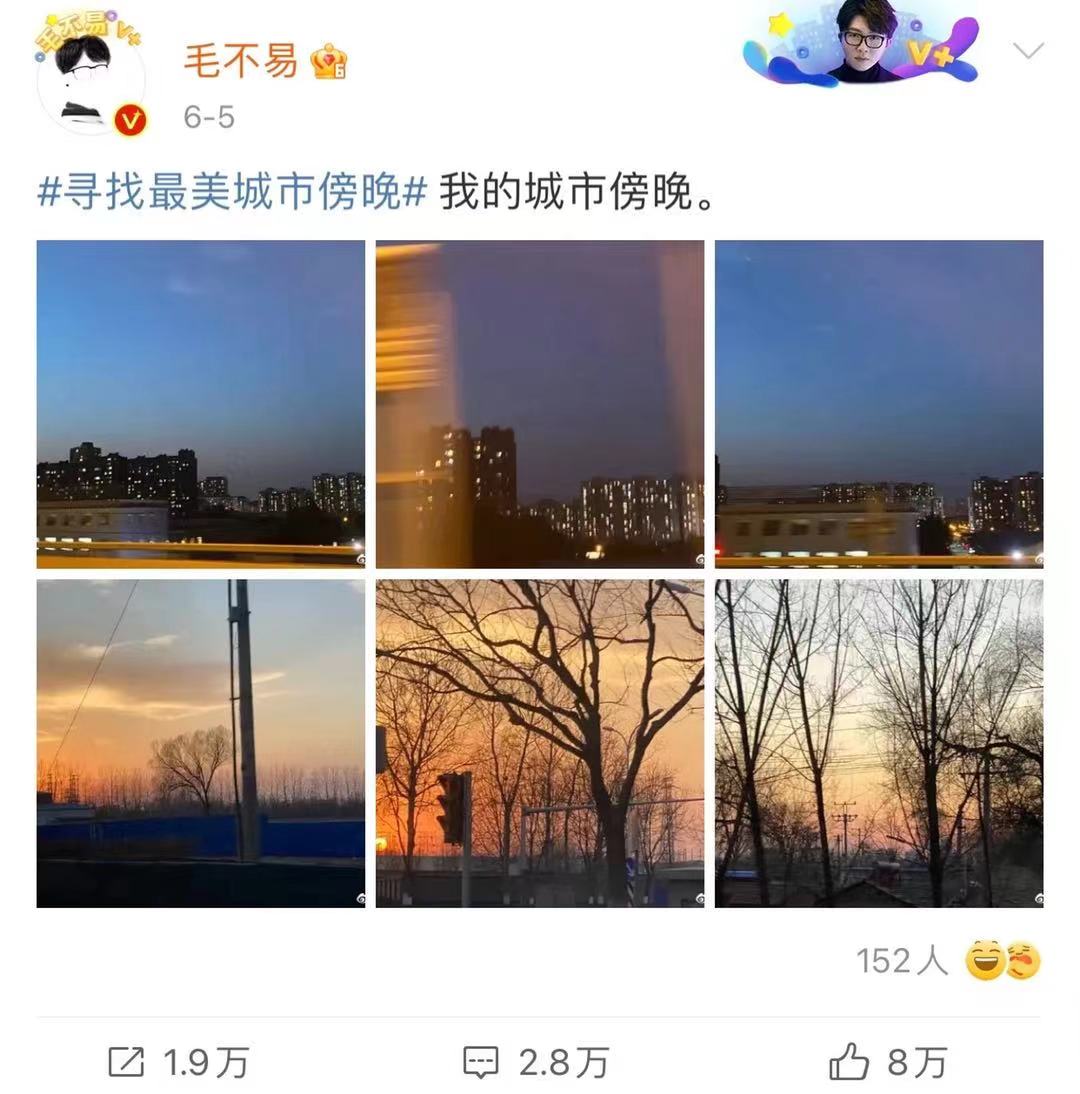Tap the username 毛不易
Viewport: 1080px width, 1094px height.
point(241,61)
